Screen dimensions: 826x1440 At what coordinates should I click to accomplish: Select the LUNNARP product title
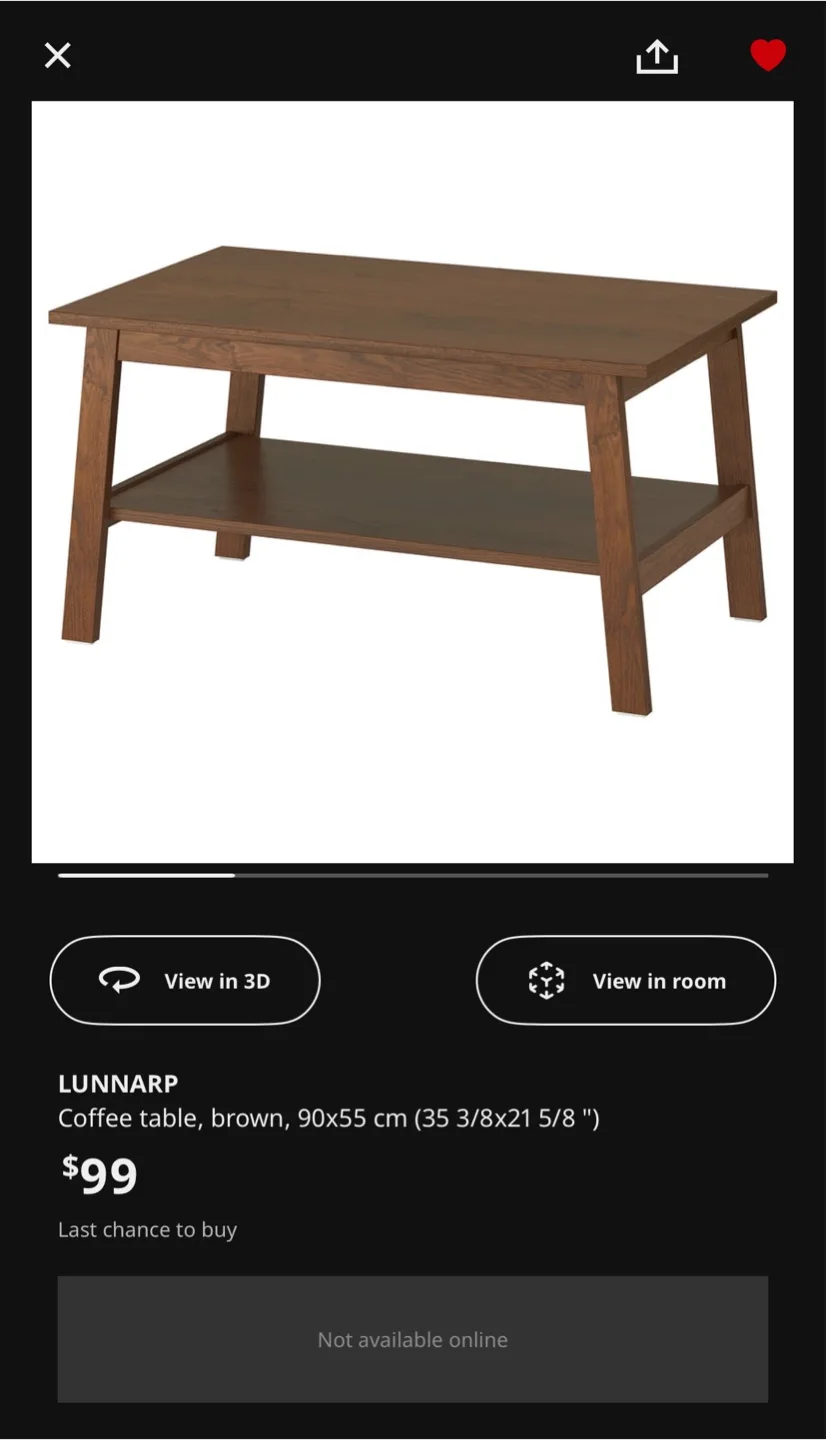tap(119, 1083)
